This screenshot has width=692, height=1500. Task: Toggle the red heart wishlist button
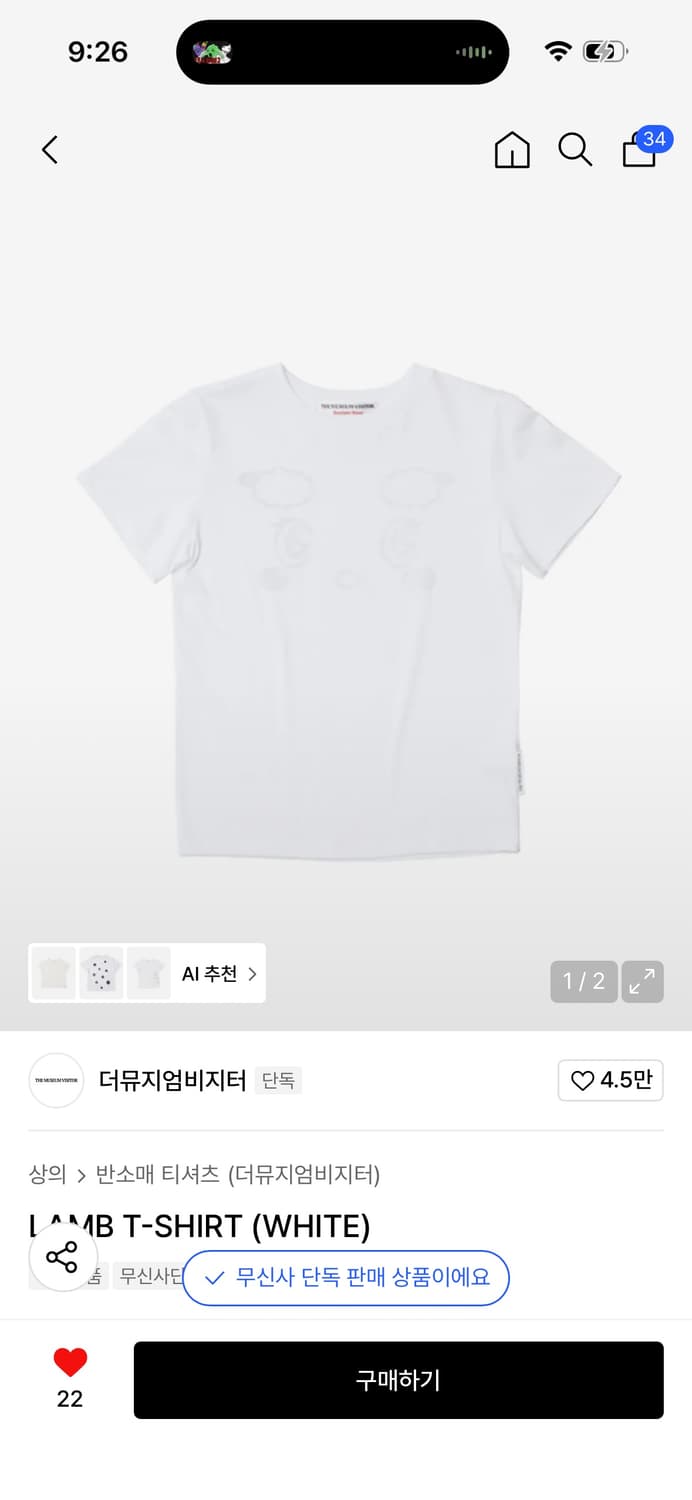coord(70,1362)
